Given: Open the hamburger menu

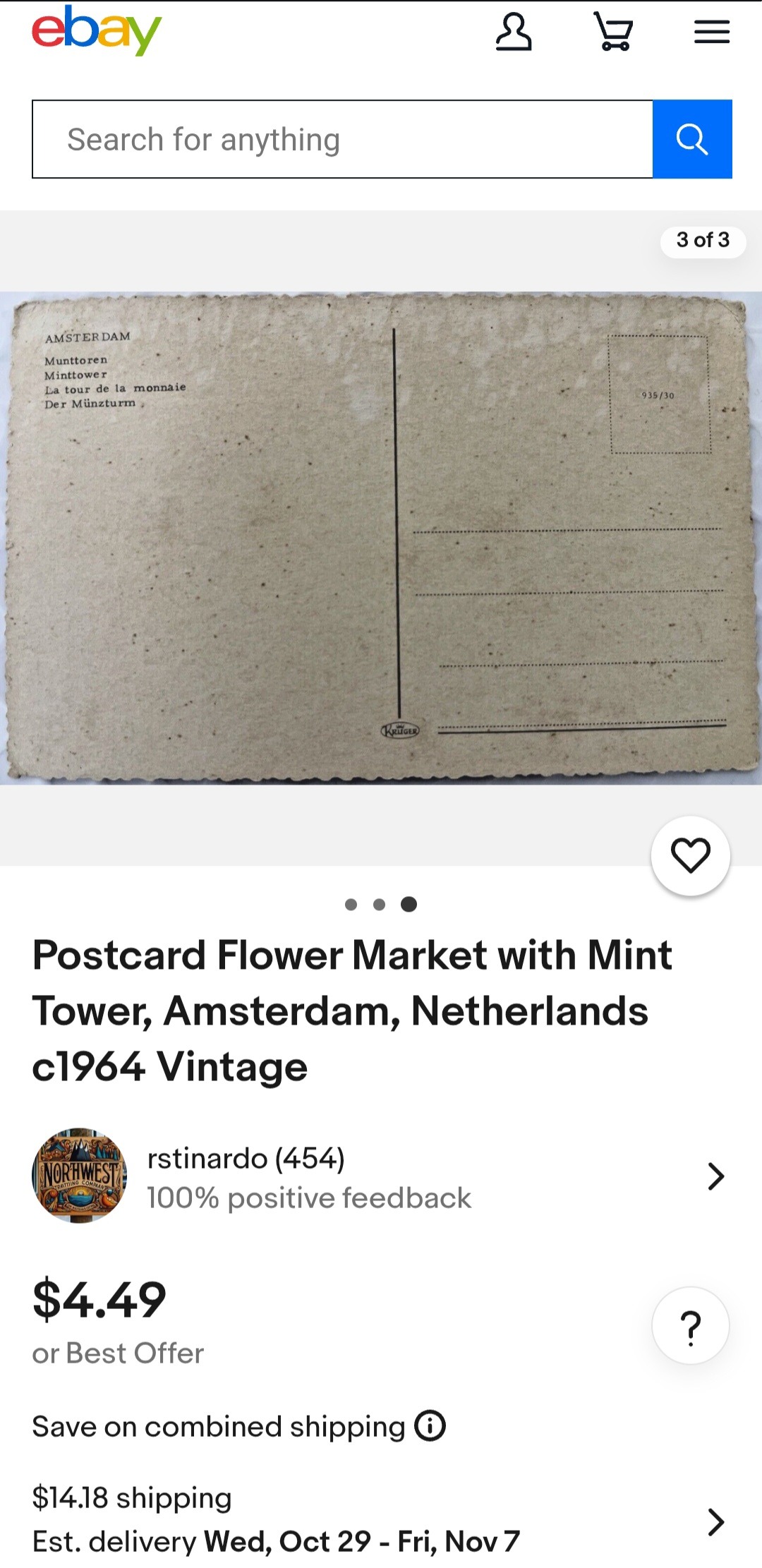Looking at the screenshot, I should click(711, 32).
